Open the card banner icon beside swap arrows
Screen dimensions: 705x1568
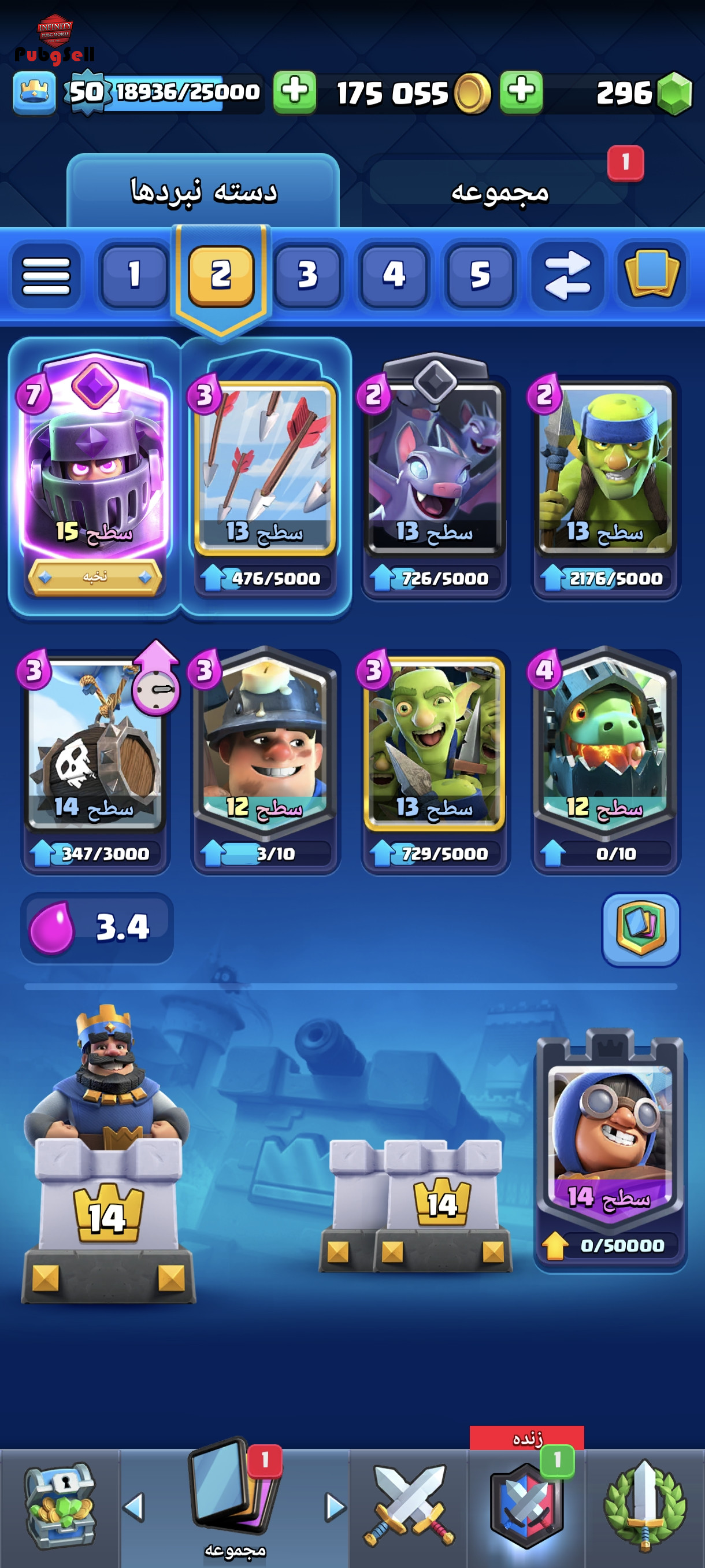point(651,275)
